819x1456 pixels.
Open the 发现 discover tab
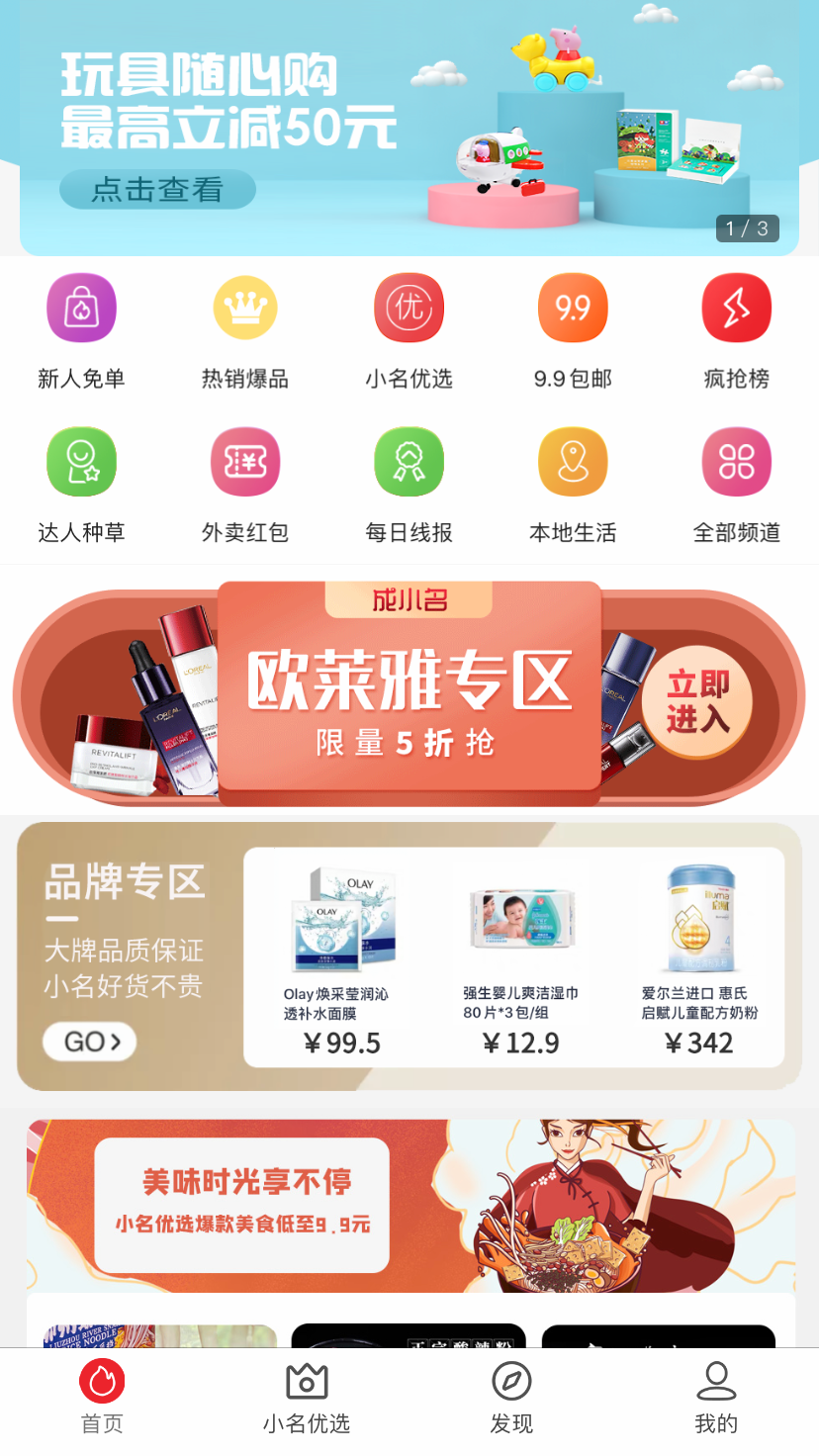click(511, 1398)
